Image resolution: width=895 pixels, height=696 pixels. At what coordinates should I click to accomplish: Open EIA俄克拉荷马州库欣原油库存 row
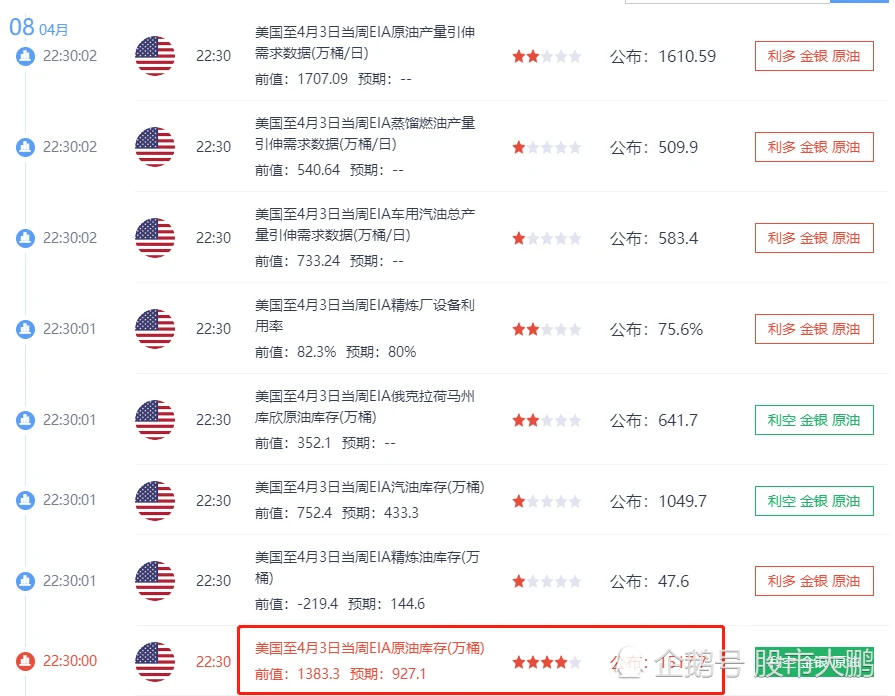pos(365,407)
